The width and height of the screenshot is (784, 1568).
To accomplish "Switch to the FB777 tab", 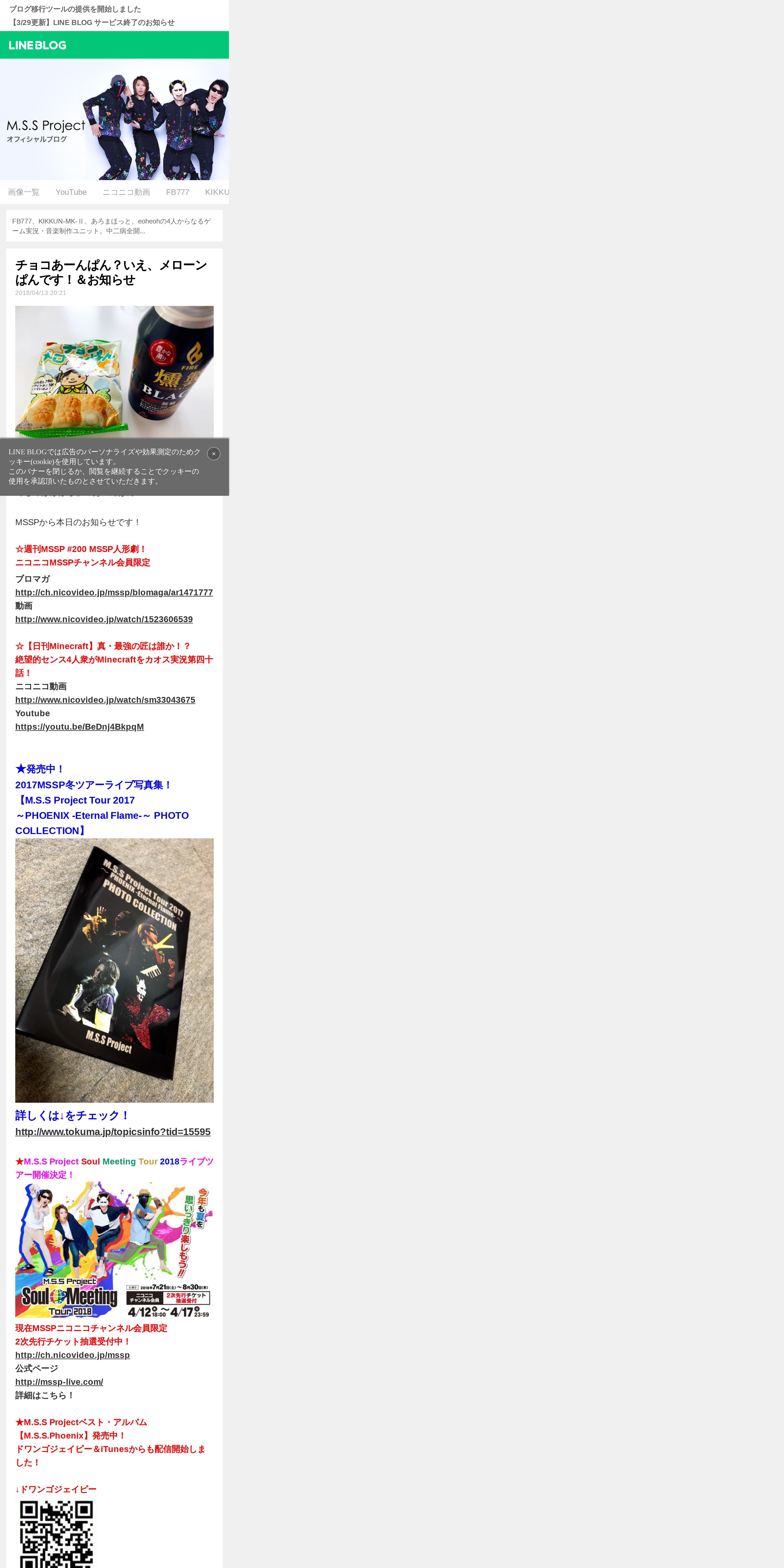I will [x=178, y=192].
